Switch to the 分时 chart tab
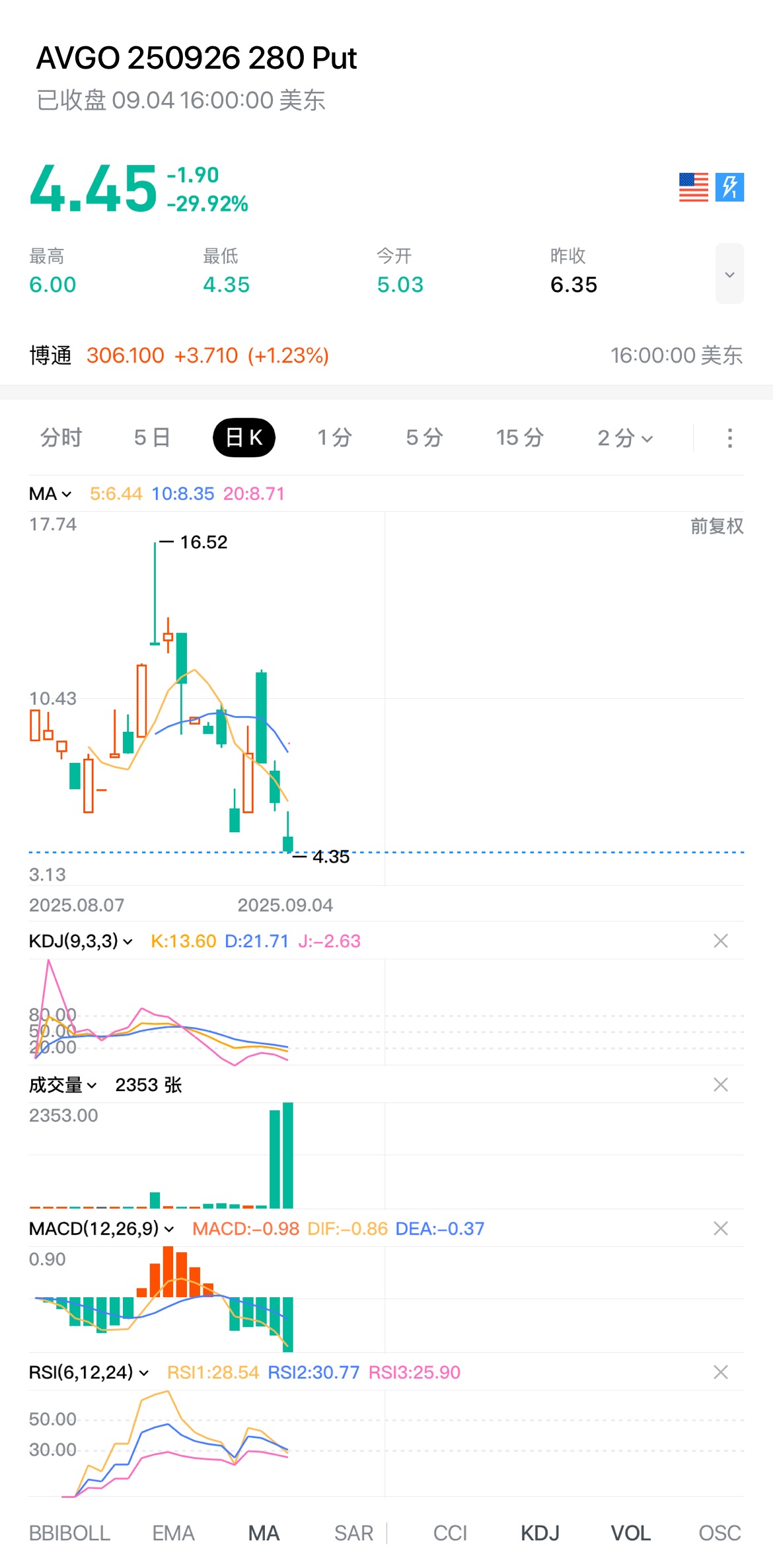The image size is (773, 1568). (x=61, y=437)
